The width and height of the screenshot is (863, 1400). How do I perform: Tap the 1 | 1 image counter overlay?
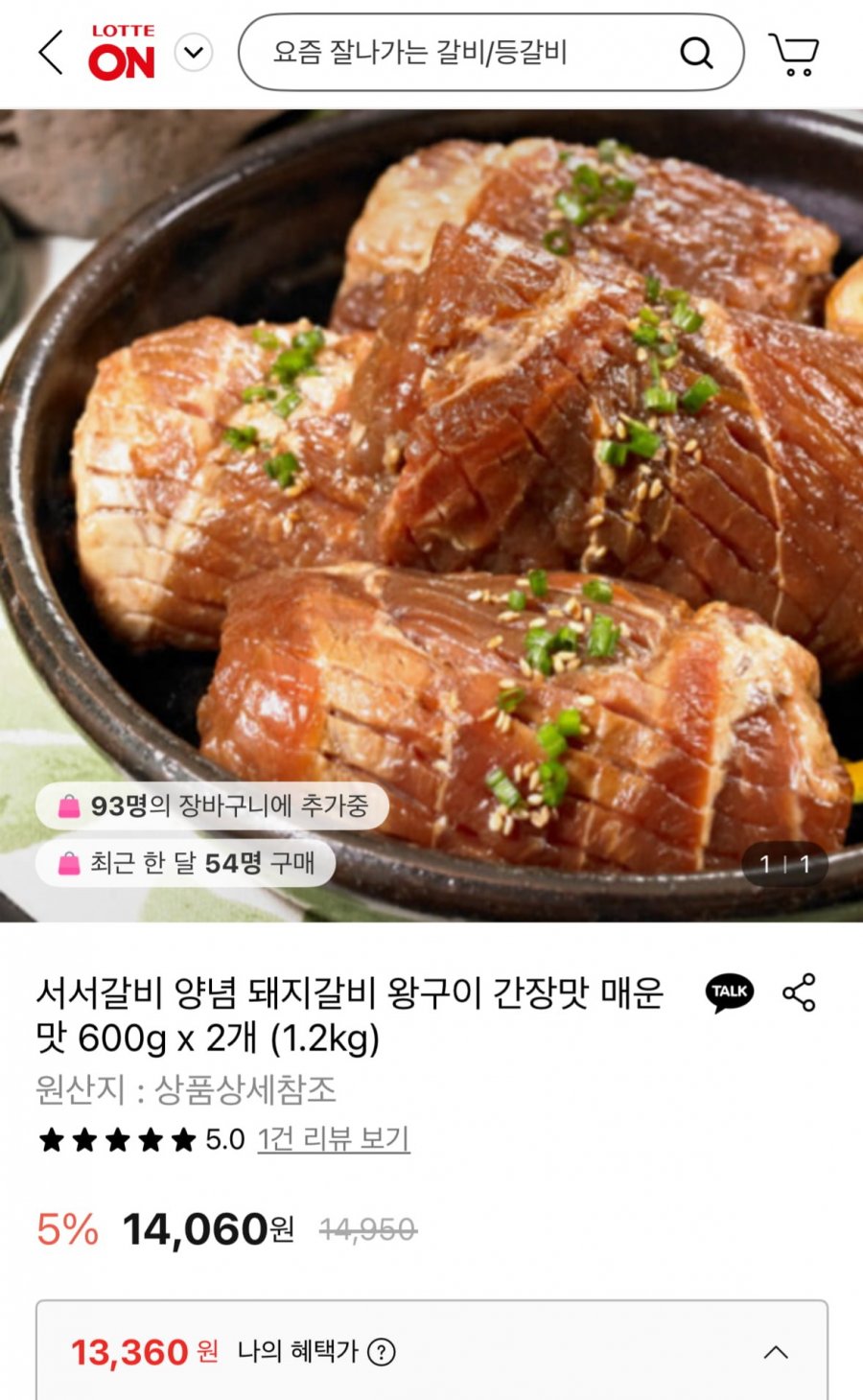pos(786,863)
